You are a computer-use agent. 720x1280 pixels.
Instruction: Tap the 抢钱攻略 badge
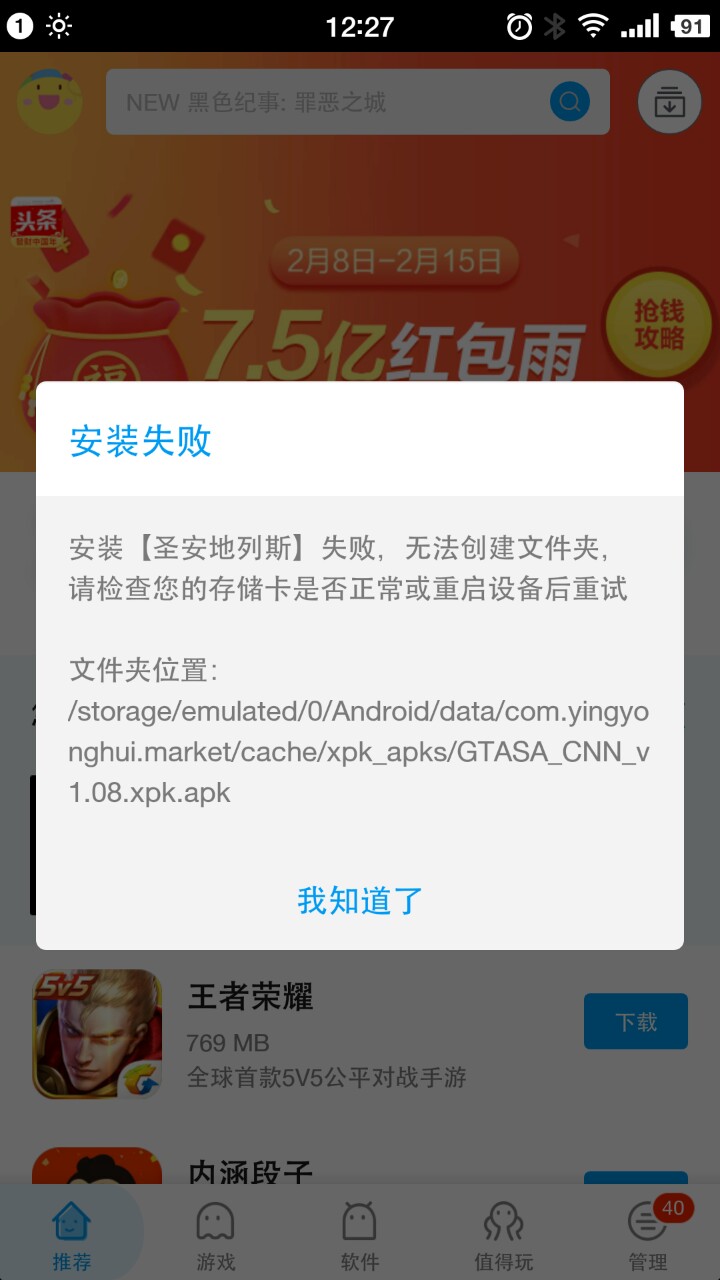pos(659,325)
